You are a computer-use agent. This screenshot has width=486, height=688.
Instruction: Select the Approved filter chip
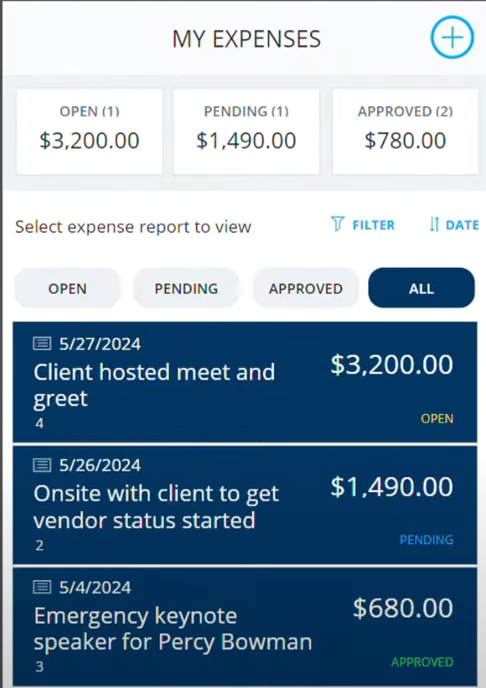[306, 288]
